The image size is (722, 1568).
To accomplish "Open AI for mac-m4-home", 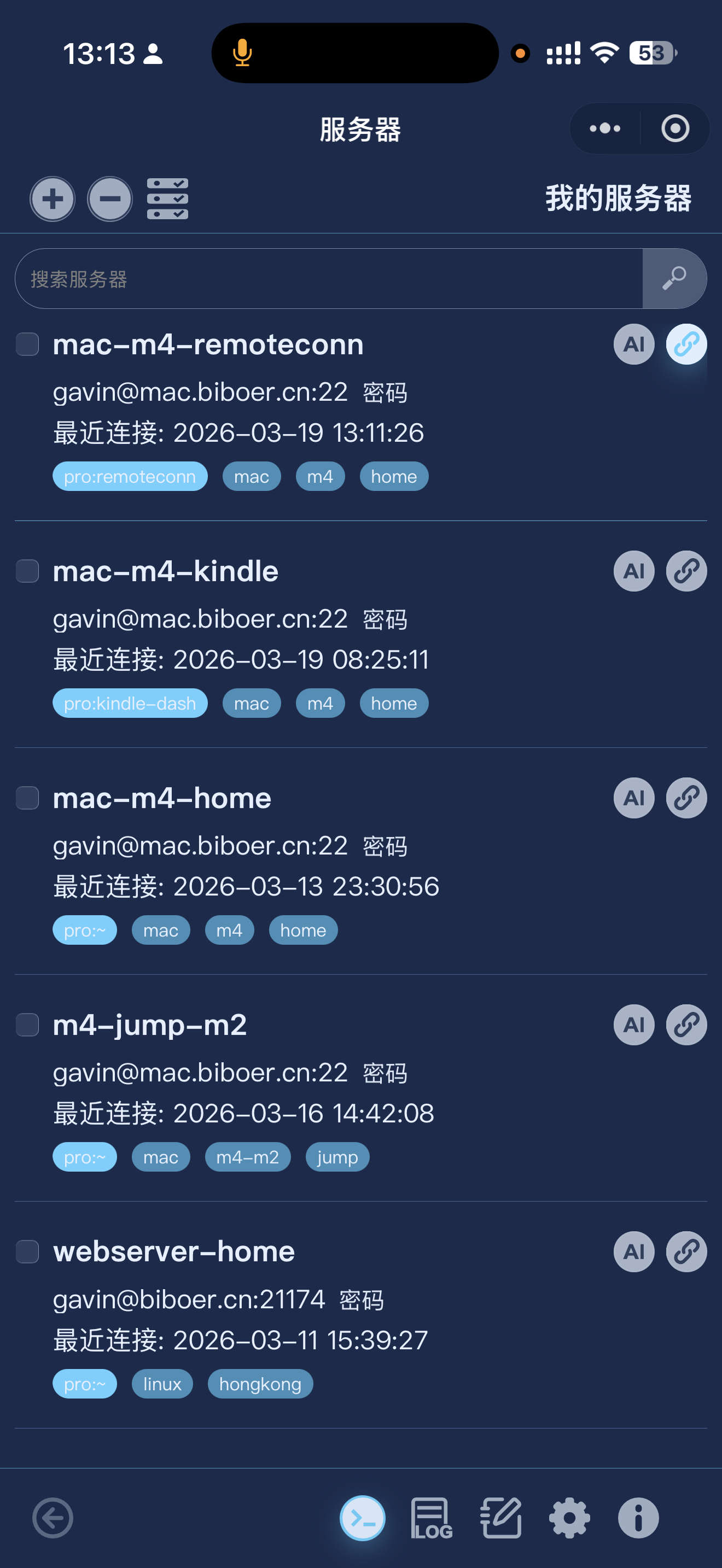I will pos(634,798).
